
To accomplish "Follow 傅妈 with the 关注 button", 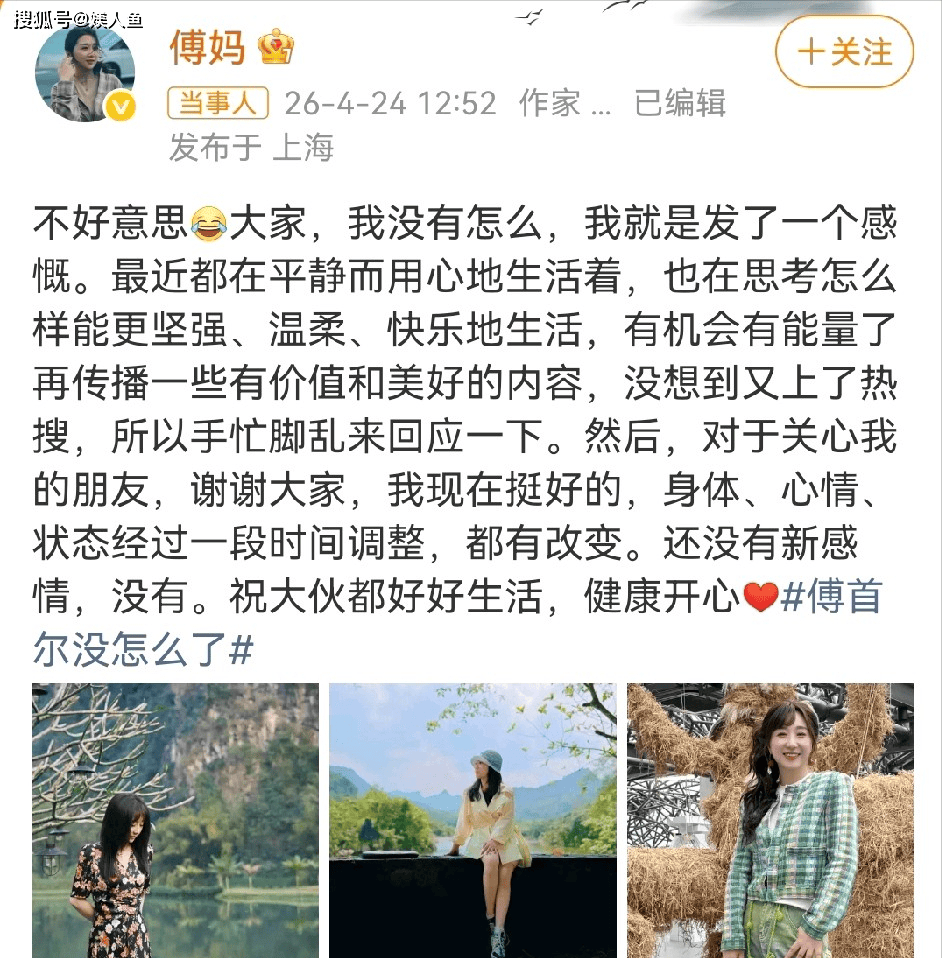I will 844,52.
